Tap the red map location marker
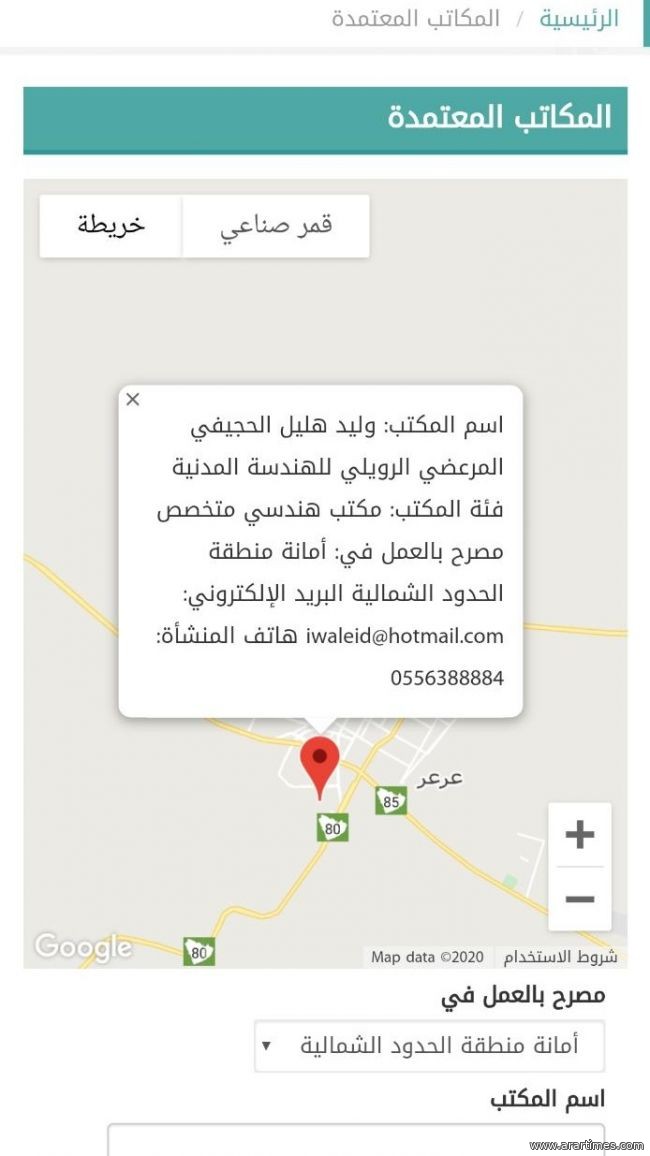 click(320, 767)
